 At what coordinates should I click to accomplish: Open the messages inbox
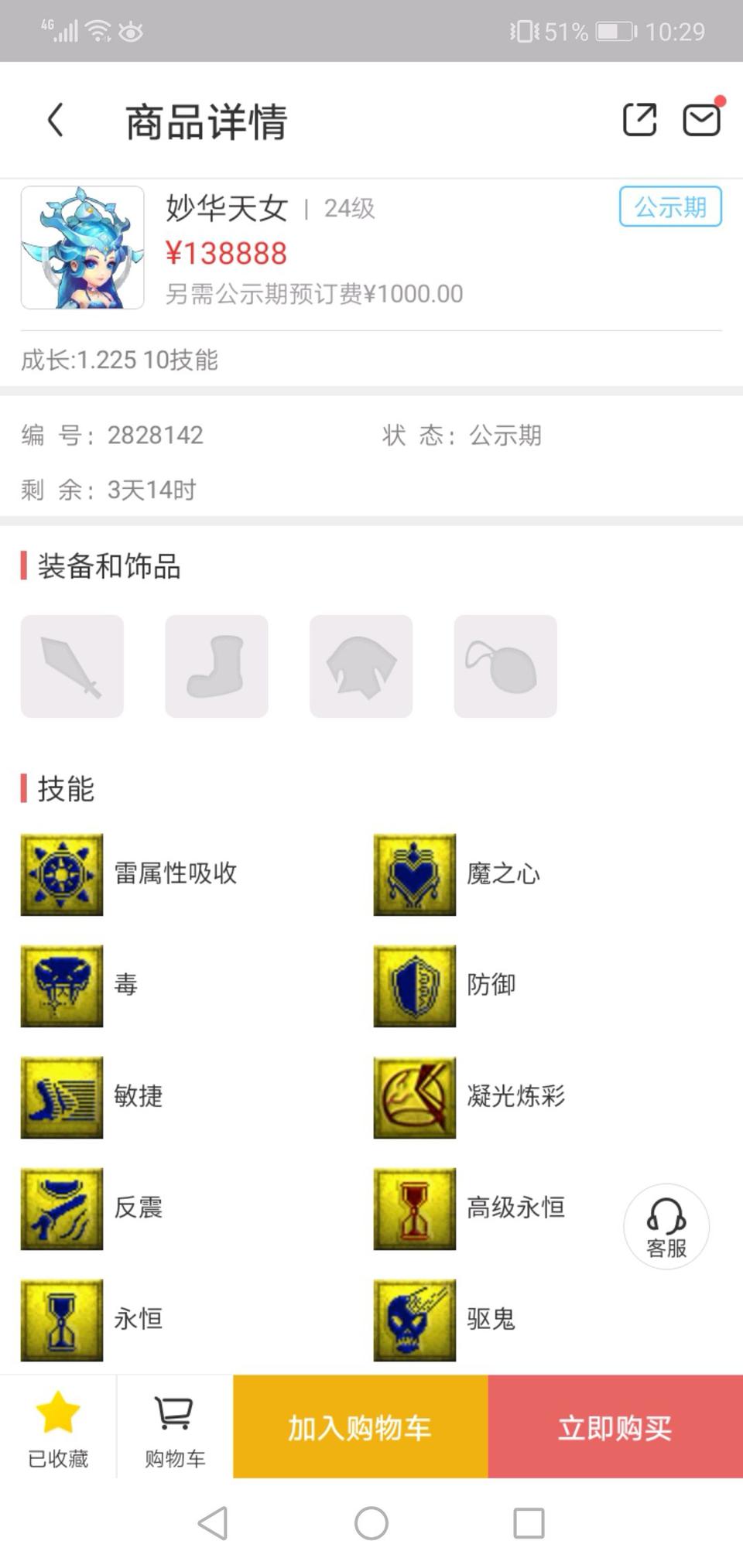click(701, 120)
